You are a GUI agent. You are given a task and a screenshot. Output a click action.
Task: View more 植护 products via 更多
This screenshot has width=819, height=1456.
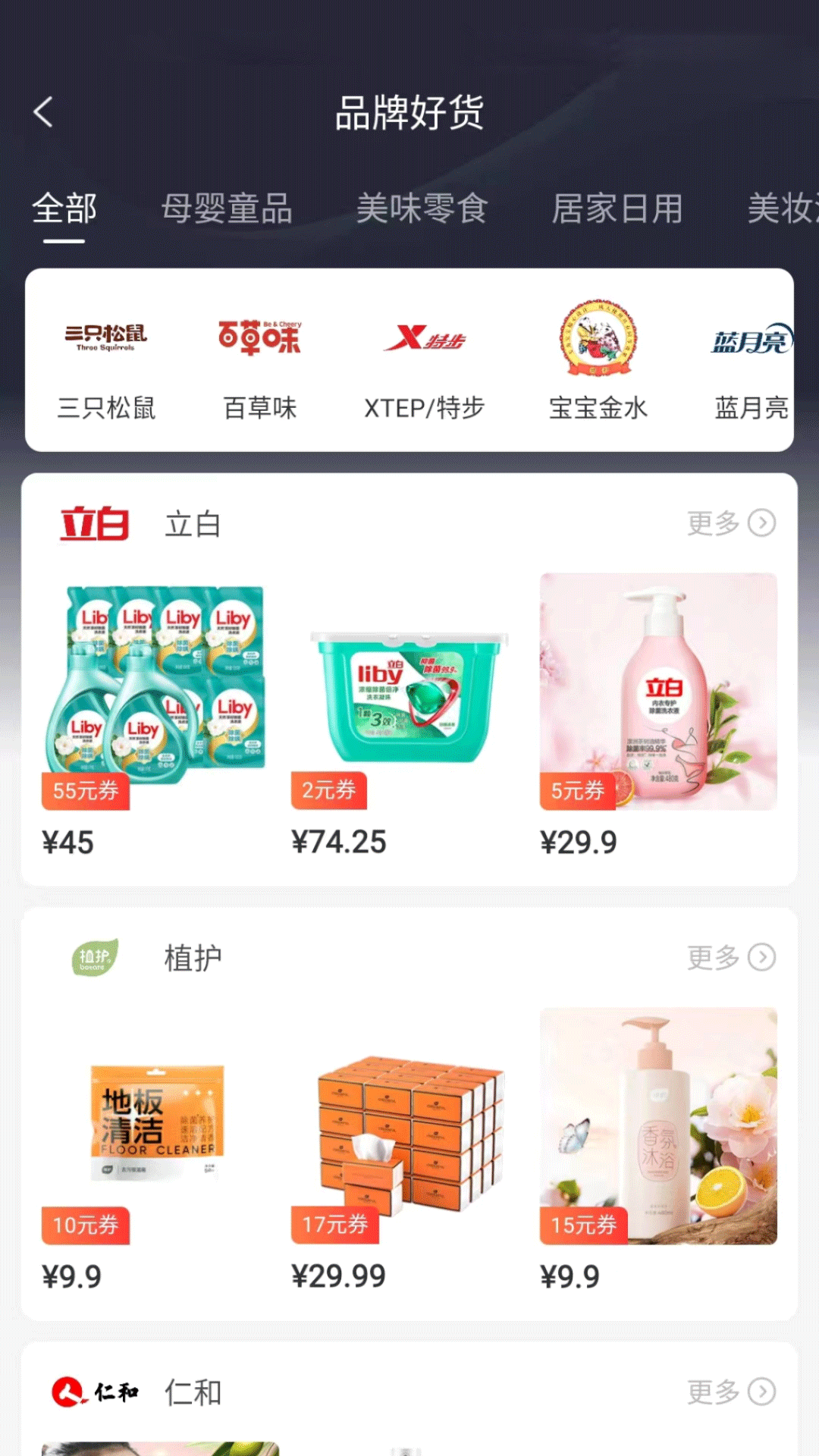click(x=731, y=957)
